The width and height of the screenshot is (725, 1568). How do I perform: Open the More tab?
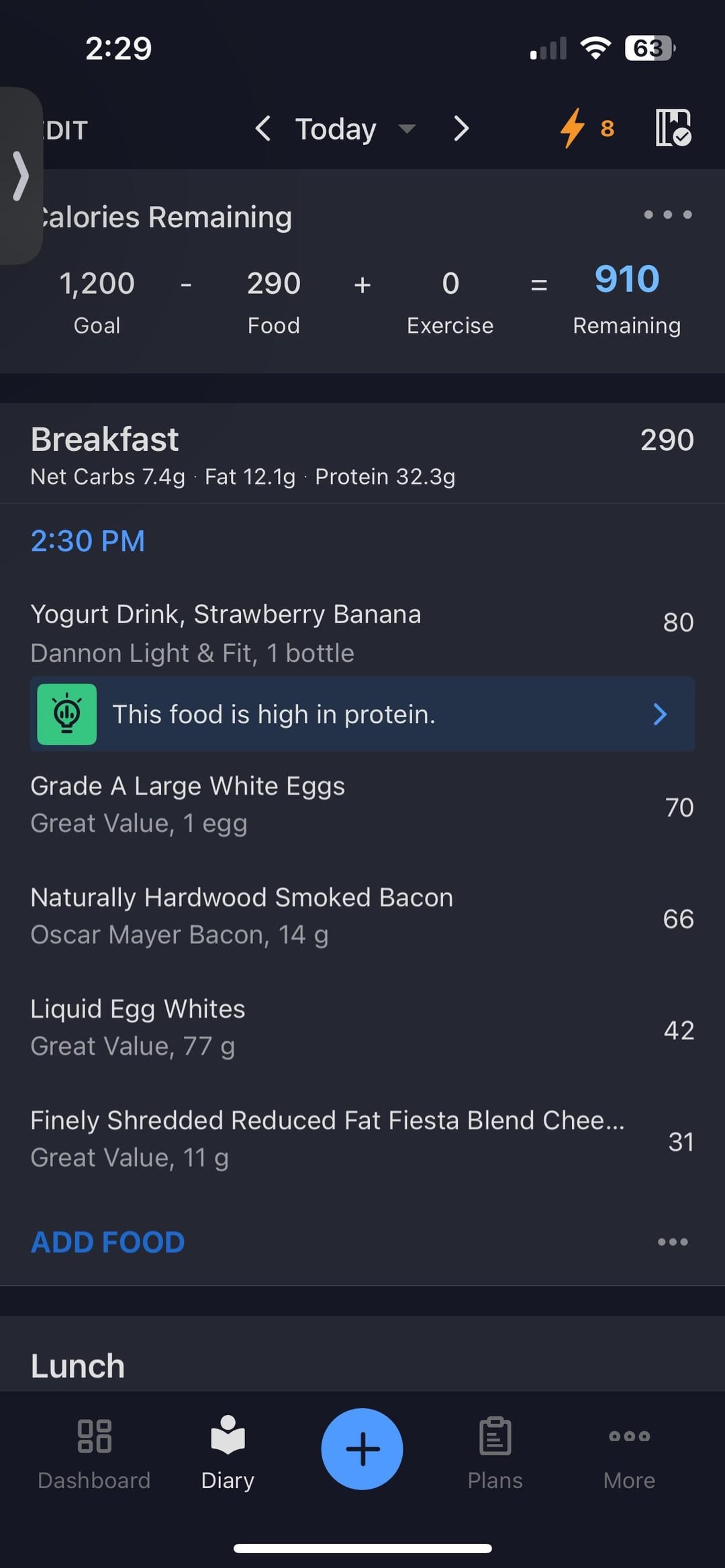[629, 1453]
